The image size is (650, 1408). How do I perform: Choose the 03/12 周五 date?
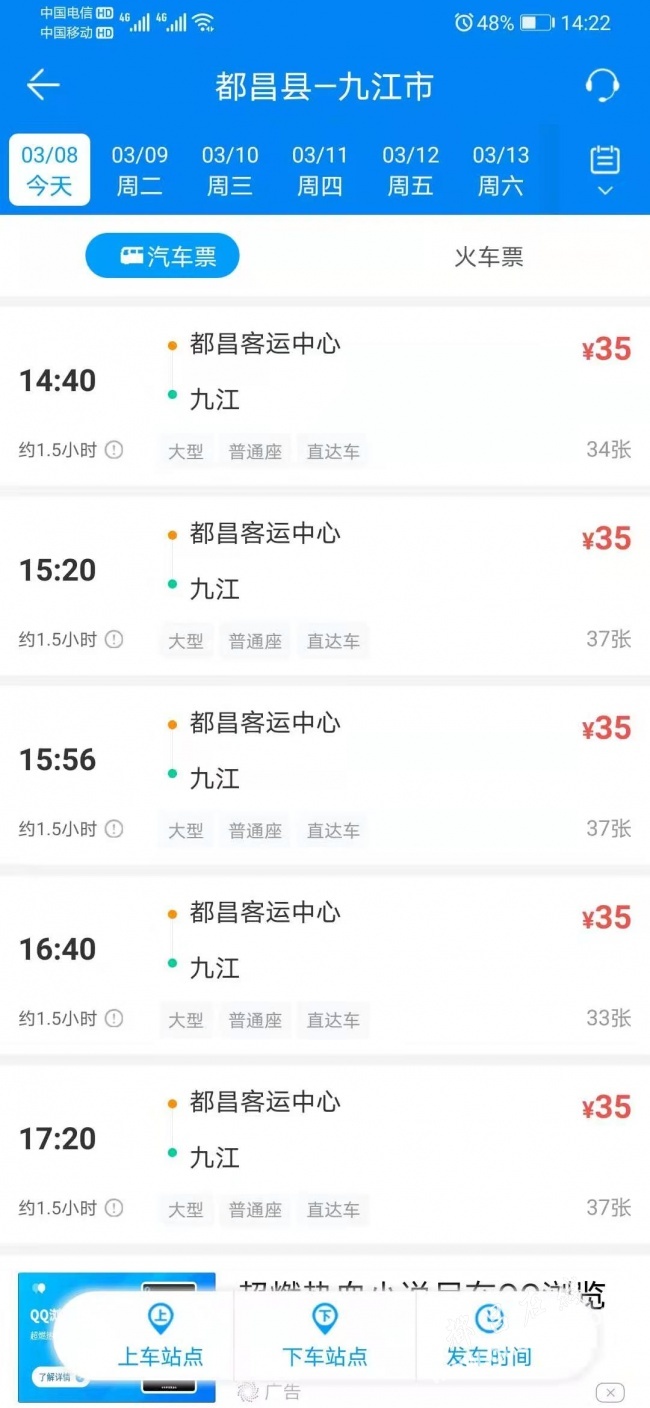coord(411,170)
